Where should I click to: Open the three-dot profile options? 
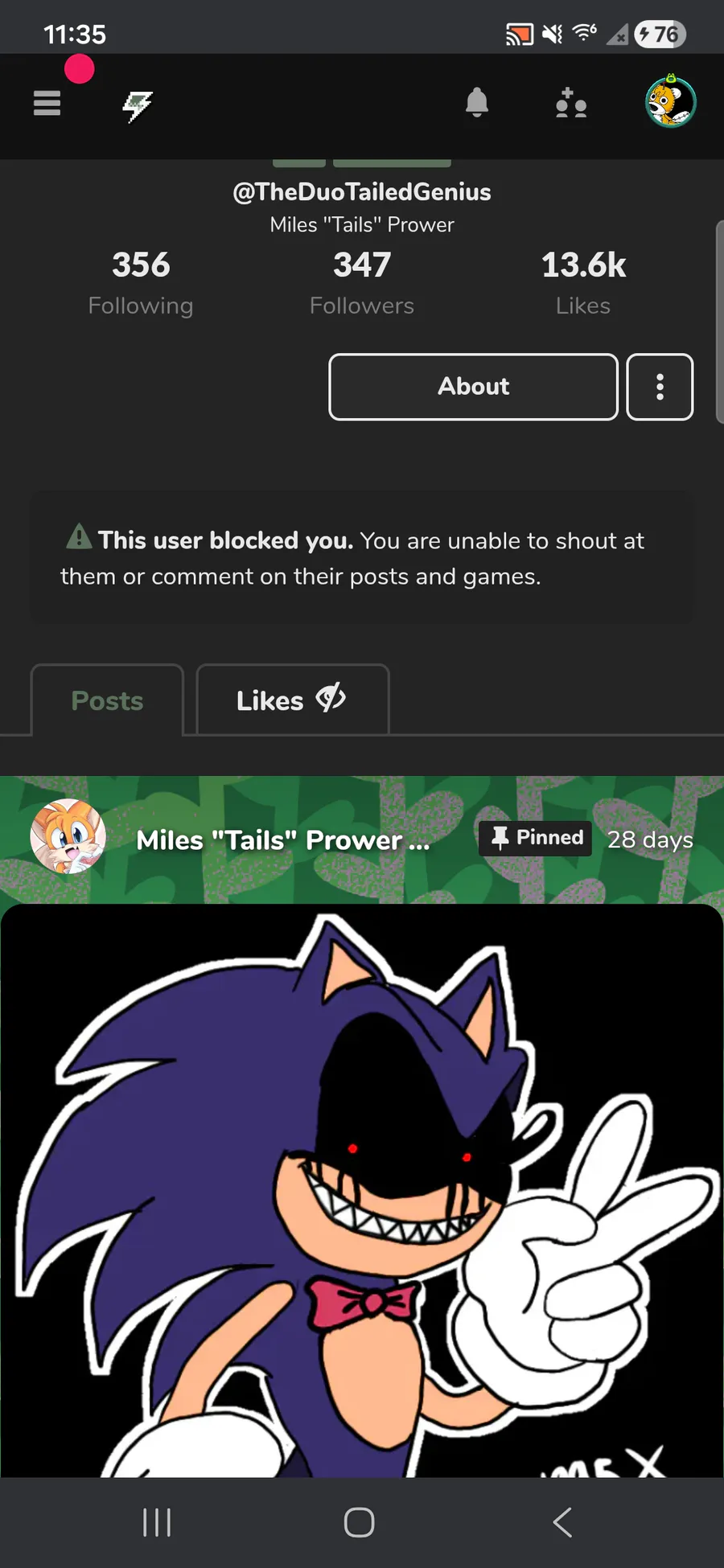[x=660, y=387]
